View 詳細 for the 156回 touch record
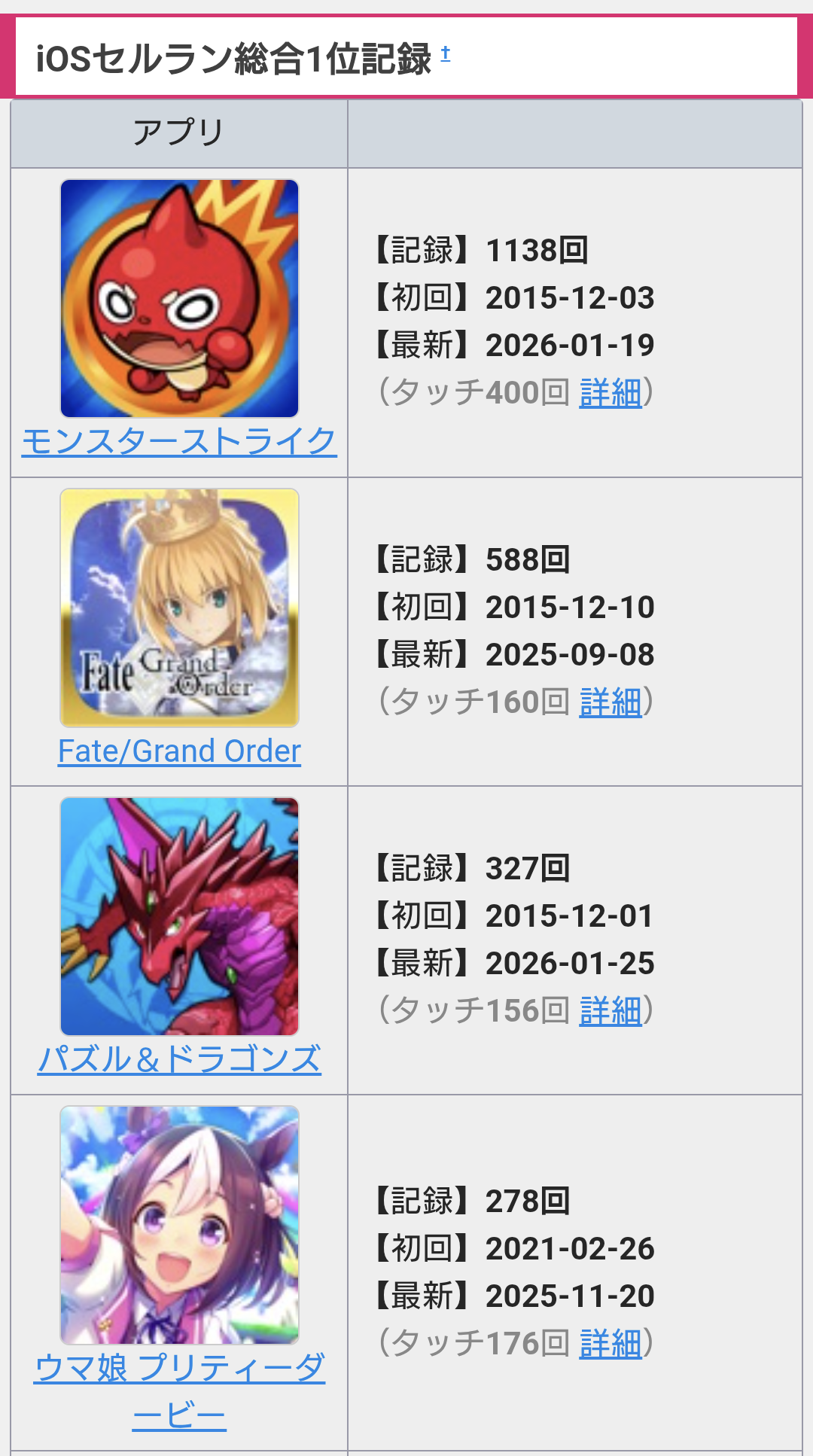Screen dimensions: 813x1456 (610, 1011)
